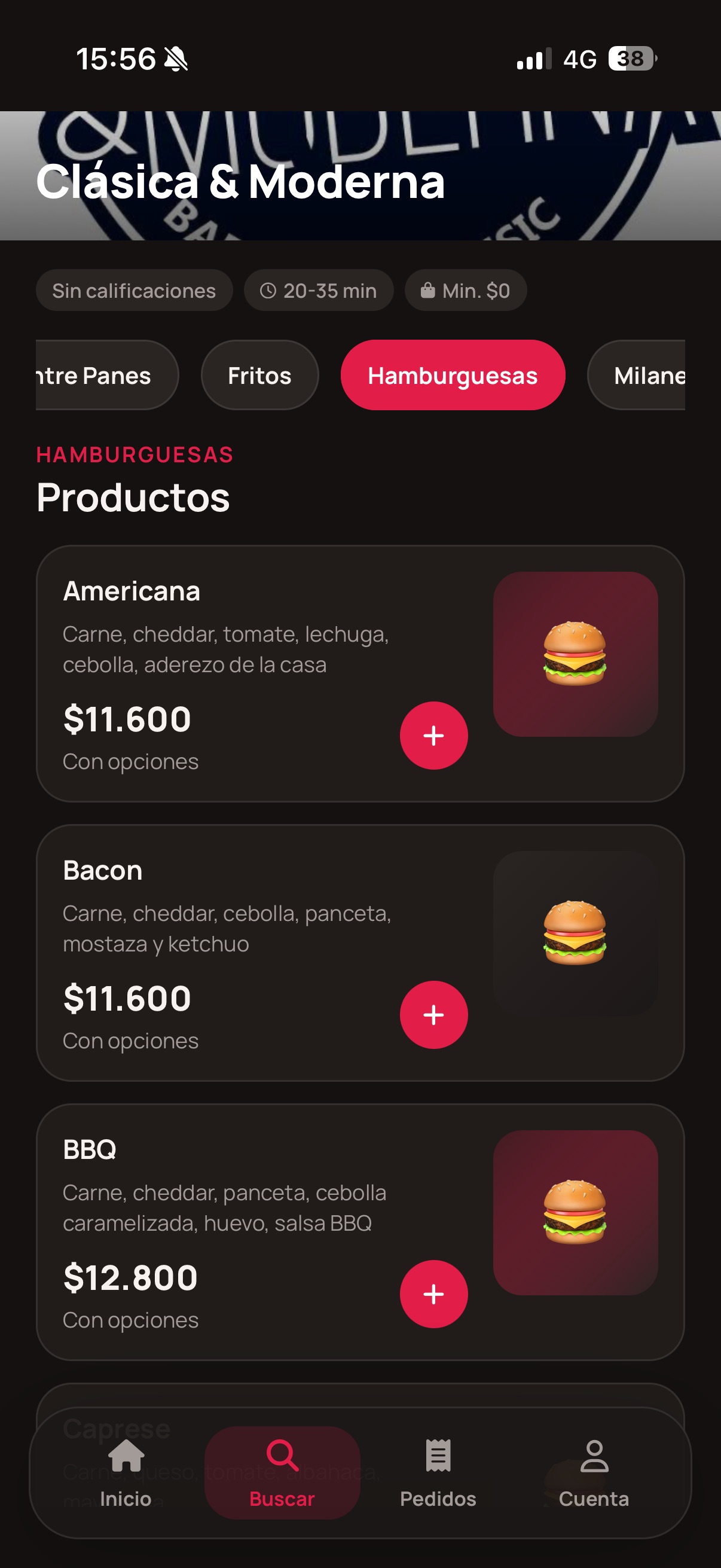Open the Americana product card
This screenshot has width=721, height=1568.
coord(360,674)
